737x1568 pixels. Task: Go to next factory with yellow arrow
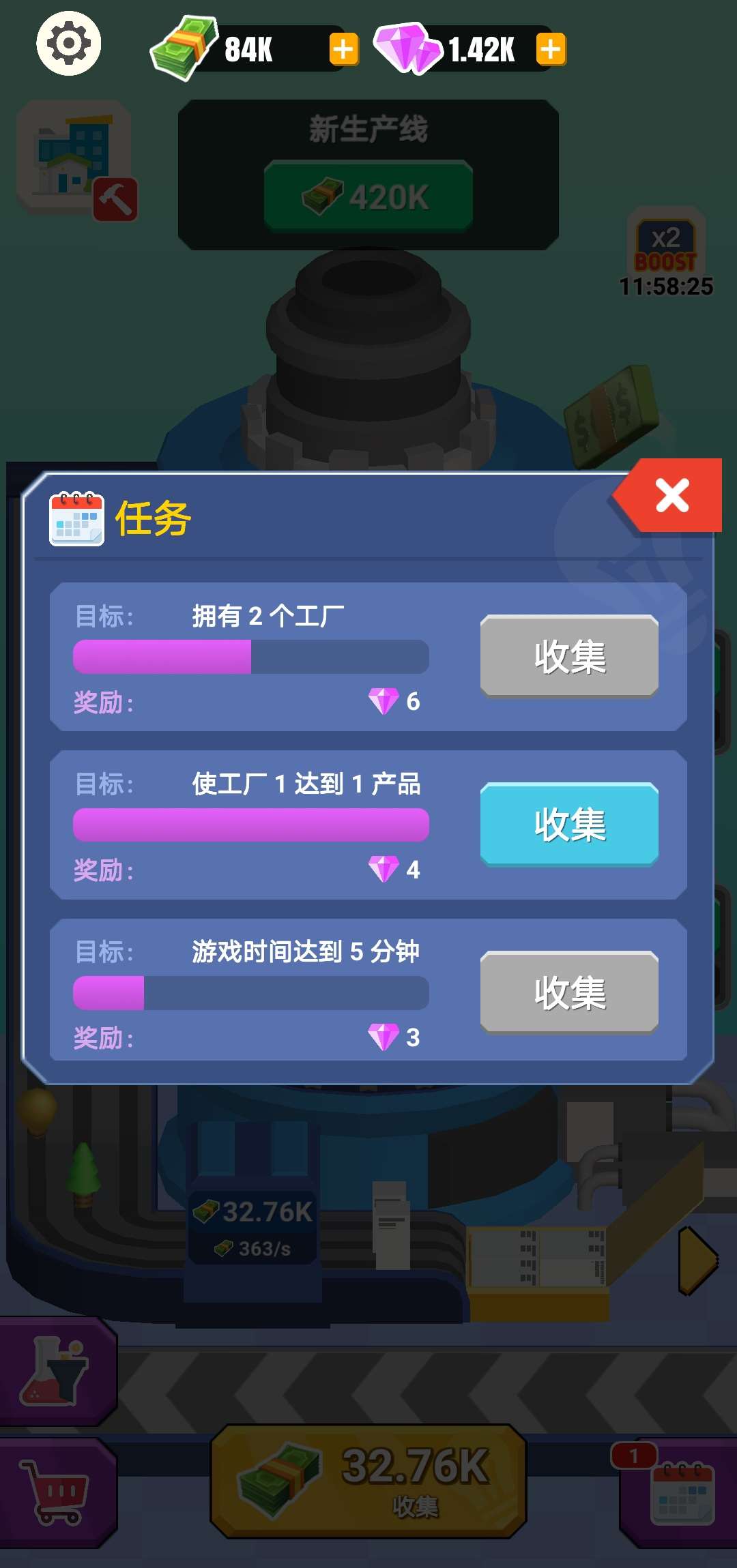pos(697,1260)
